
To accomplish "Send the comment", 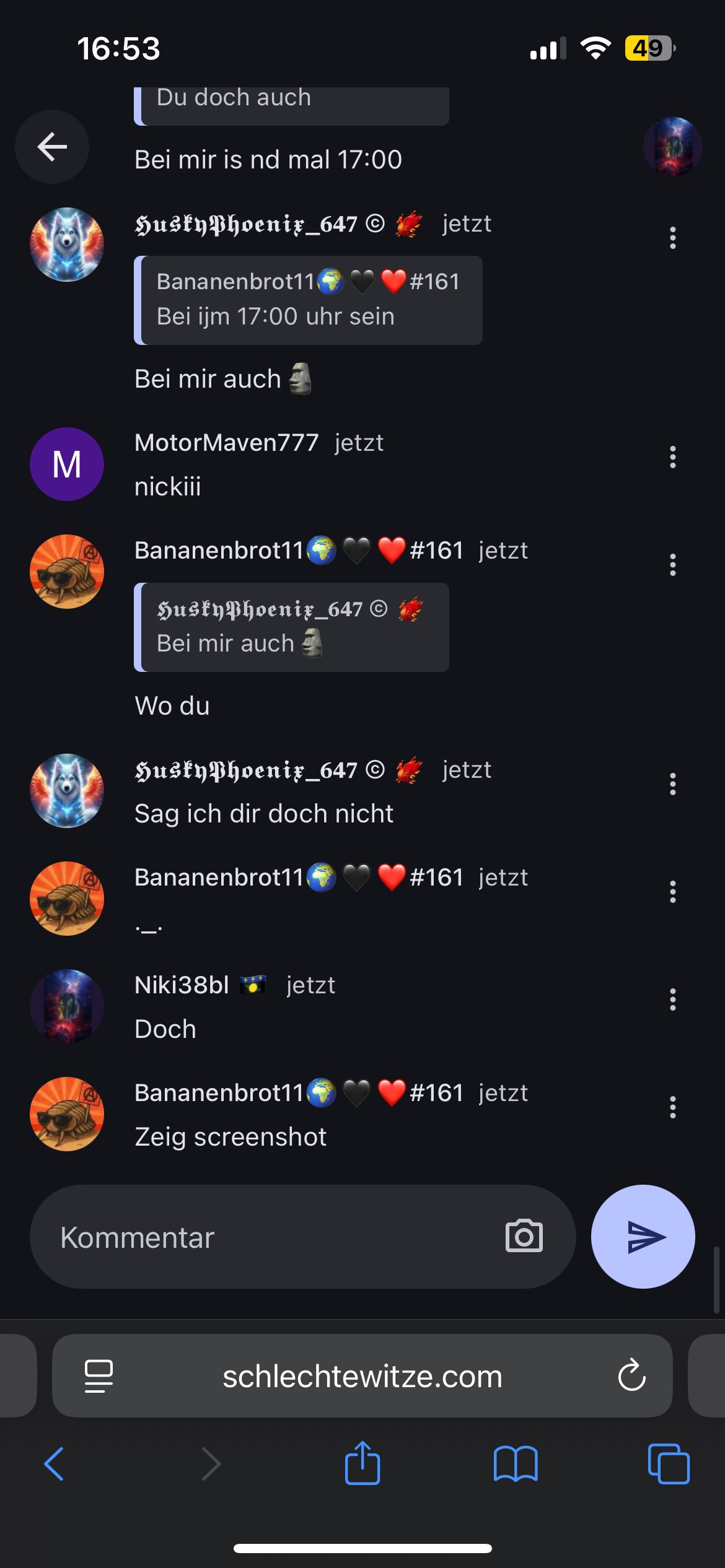I will (x=643, y=1237).
